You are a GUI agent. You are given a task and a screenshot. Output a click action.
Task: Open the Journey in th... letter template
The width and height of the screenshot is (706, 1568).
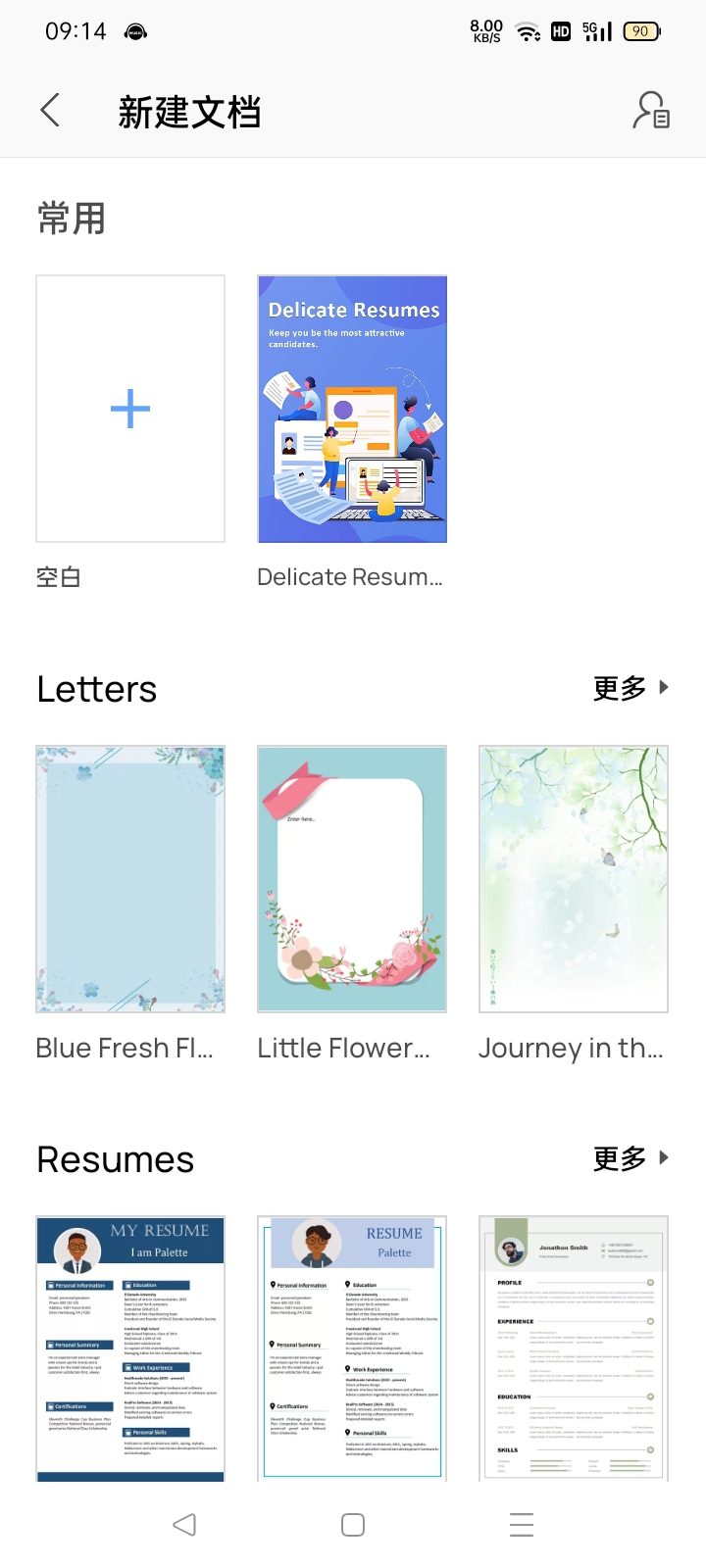[x=574, y=879]
